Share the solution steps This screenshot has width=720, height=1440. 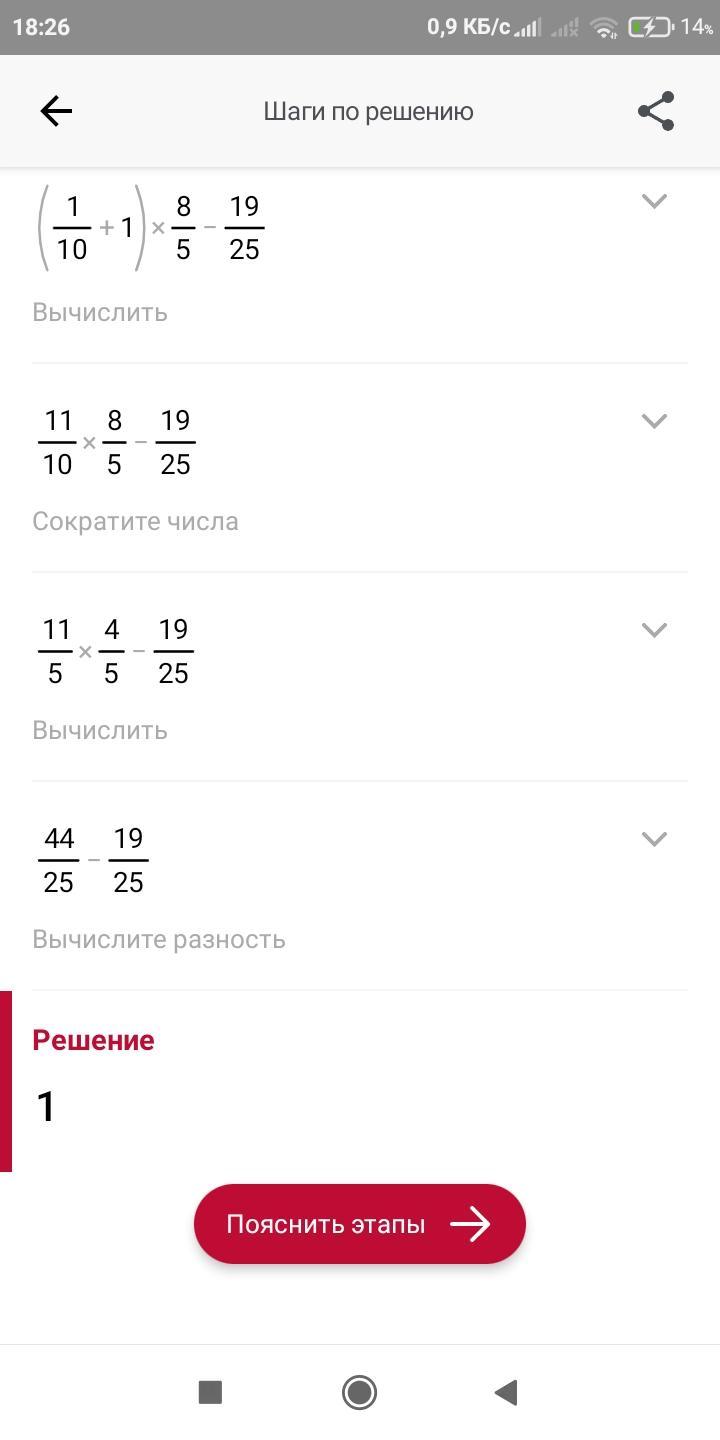coord(656,111)
